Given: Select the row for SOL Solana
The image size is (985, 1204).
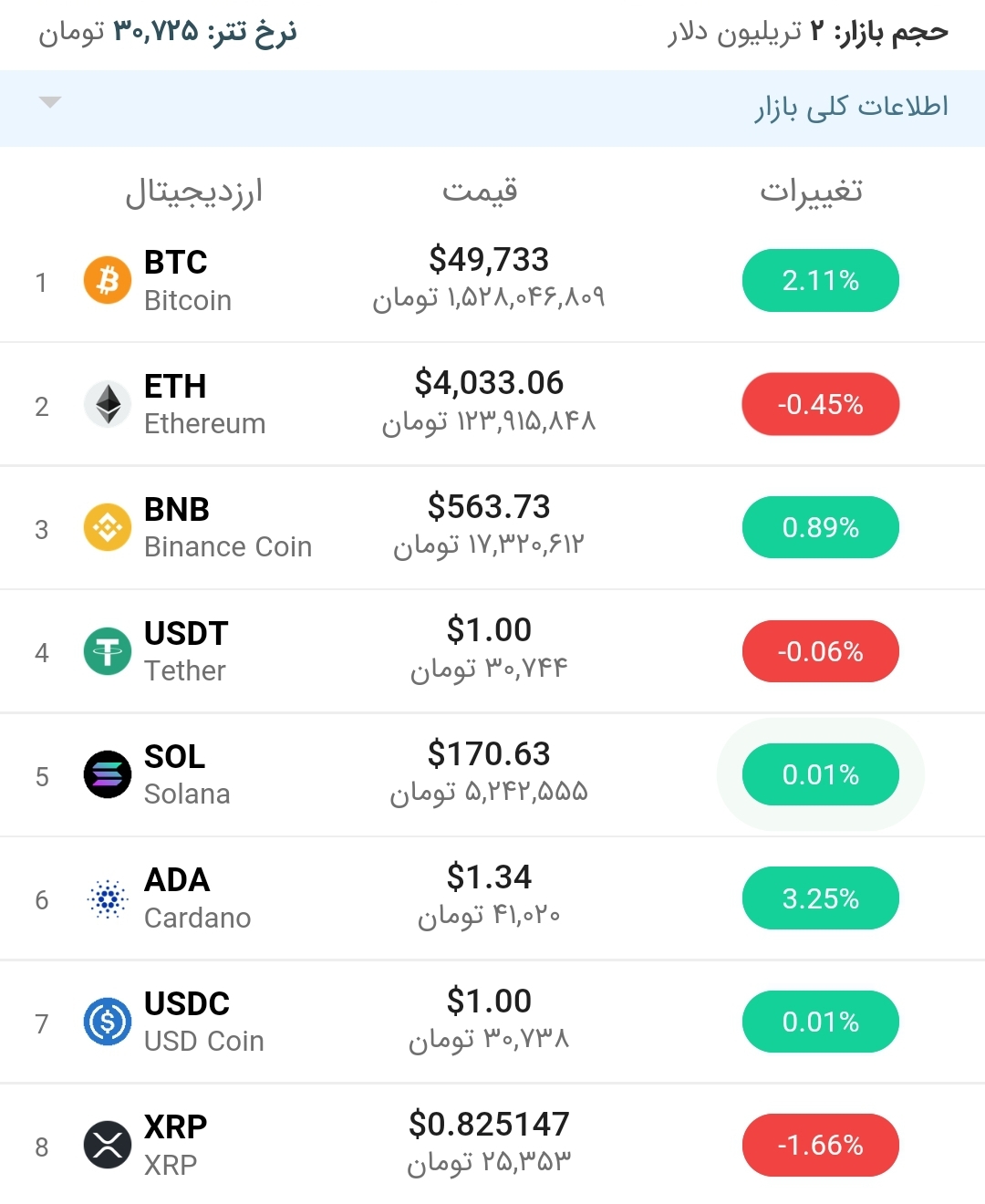Looking at the screenshot, I should click(x=493, y=774).
